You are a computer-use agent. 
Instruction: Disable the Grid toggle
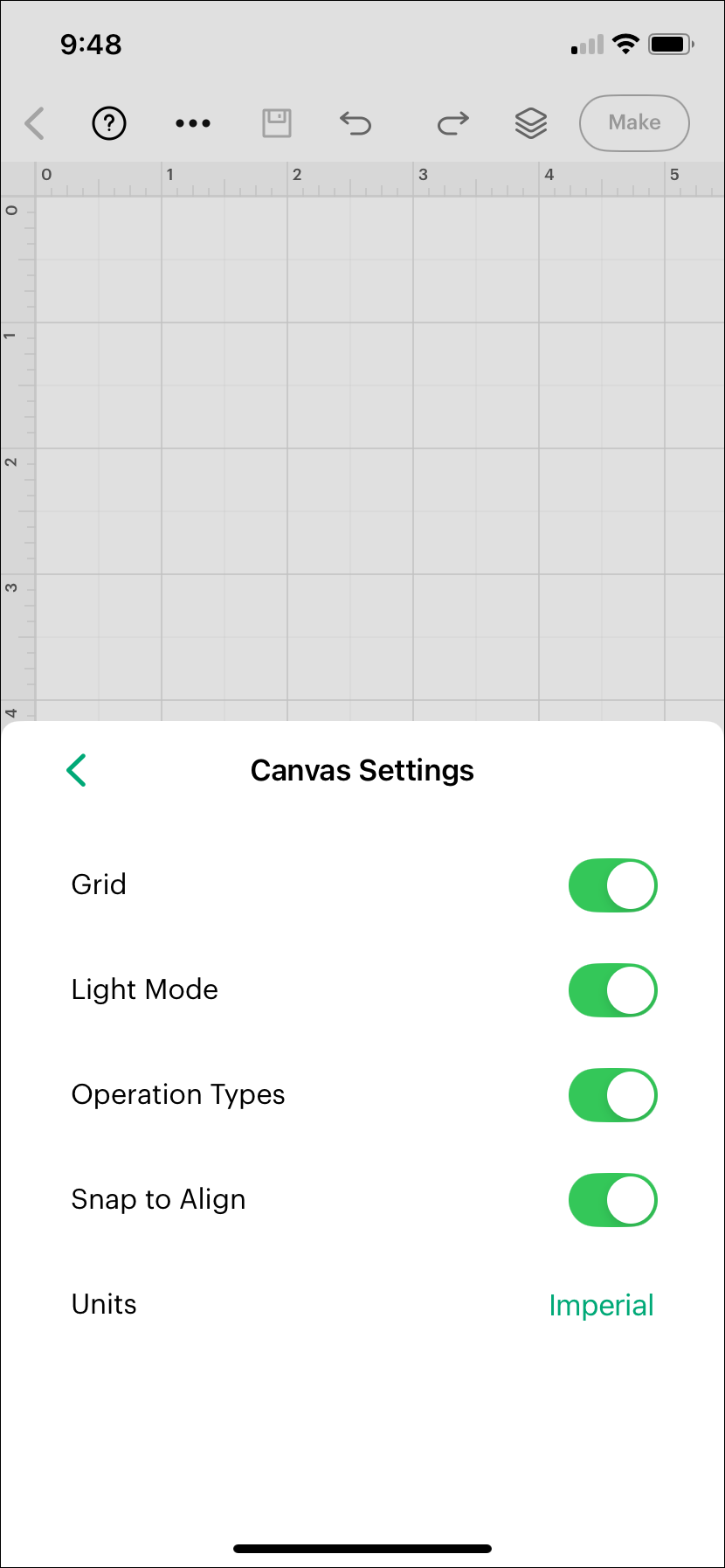pyautogui.click(x=612, y=885)
